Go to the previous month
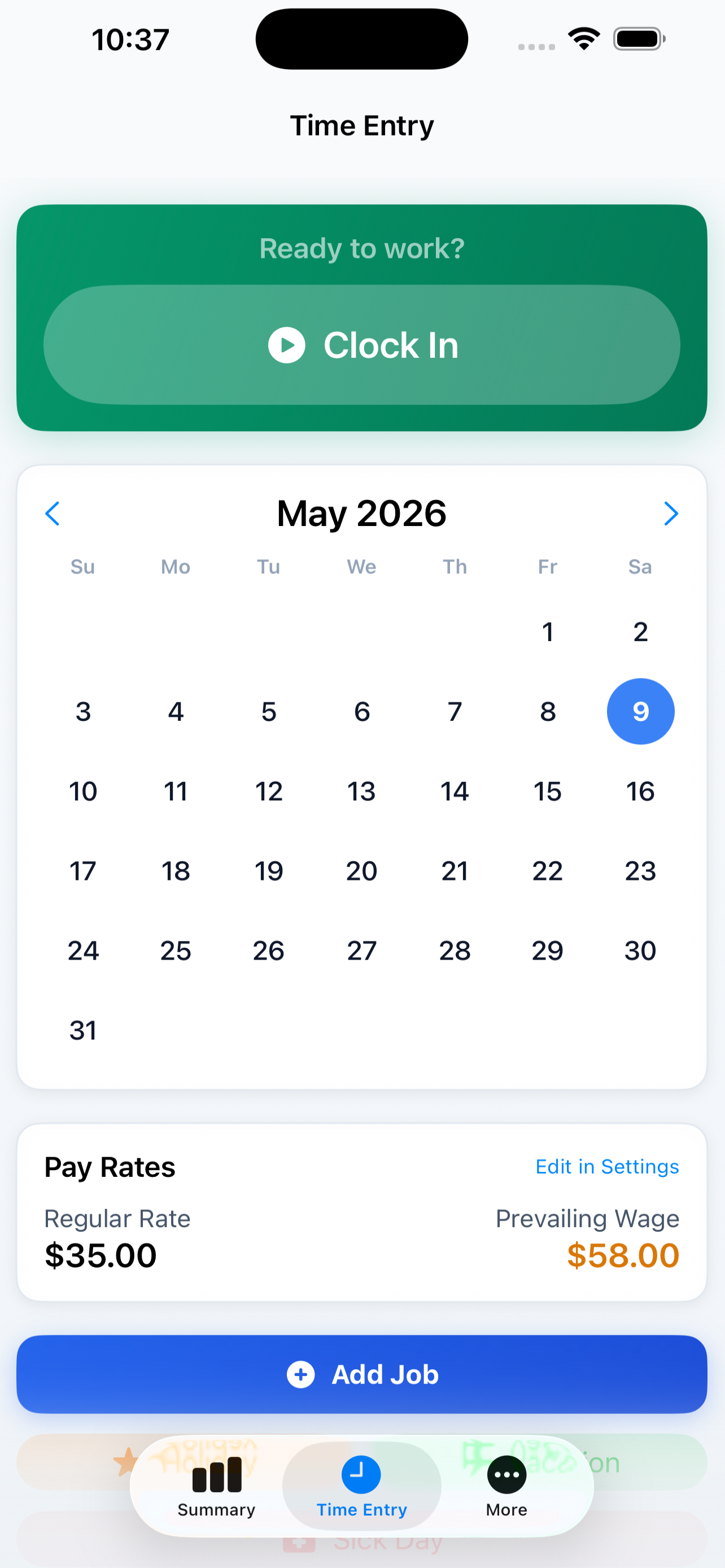Screen dimensions: 725x1568 (x=53, y=514)
